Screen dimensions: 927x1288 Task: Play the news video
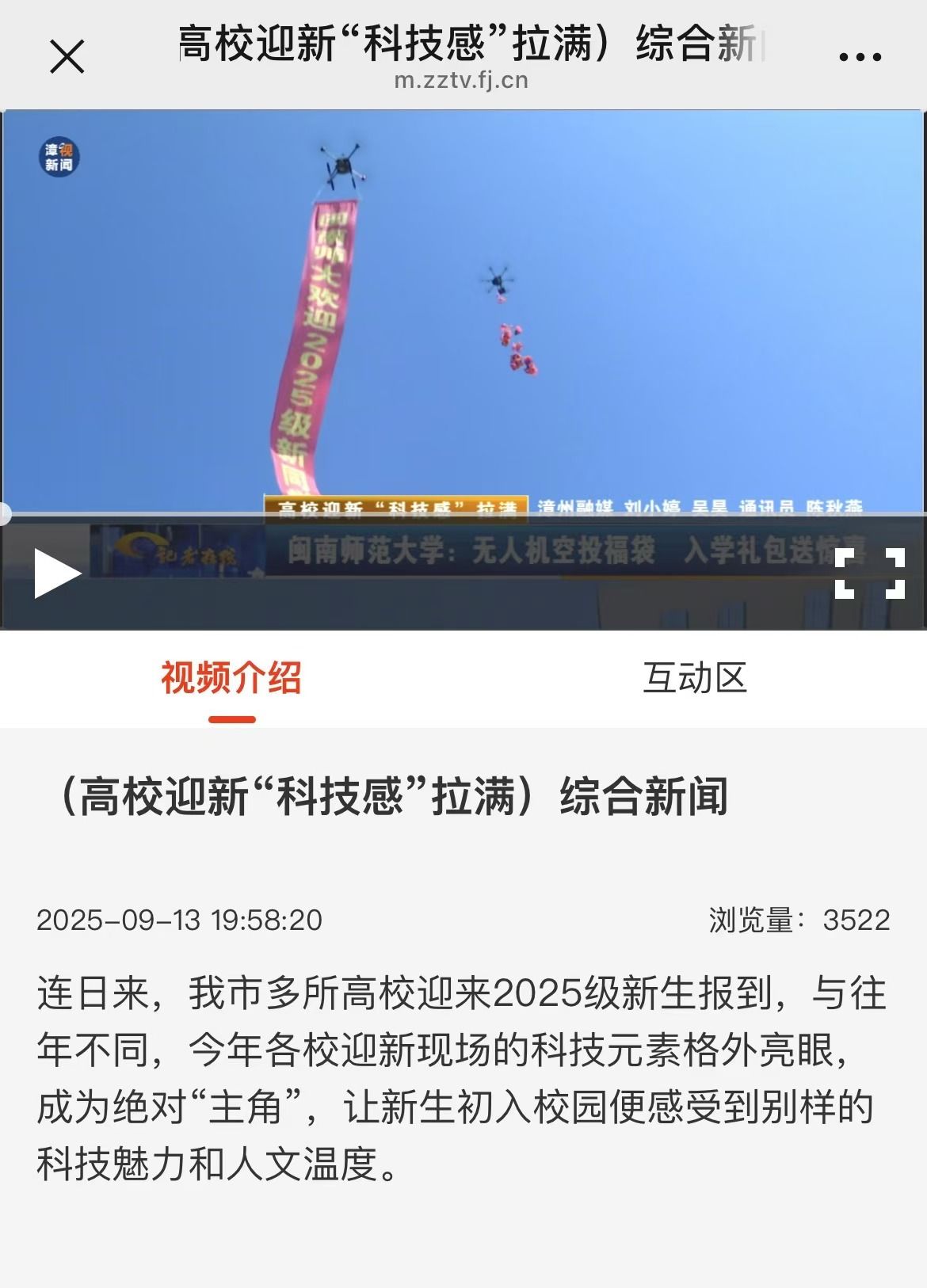click(57, 573)
